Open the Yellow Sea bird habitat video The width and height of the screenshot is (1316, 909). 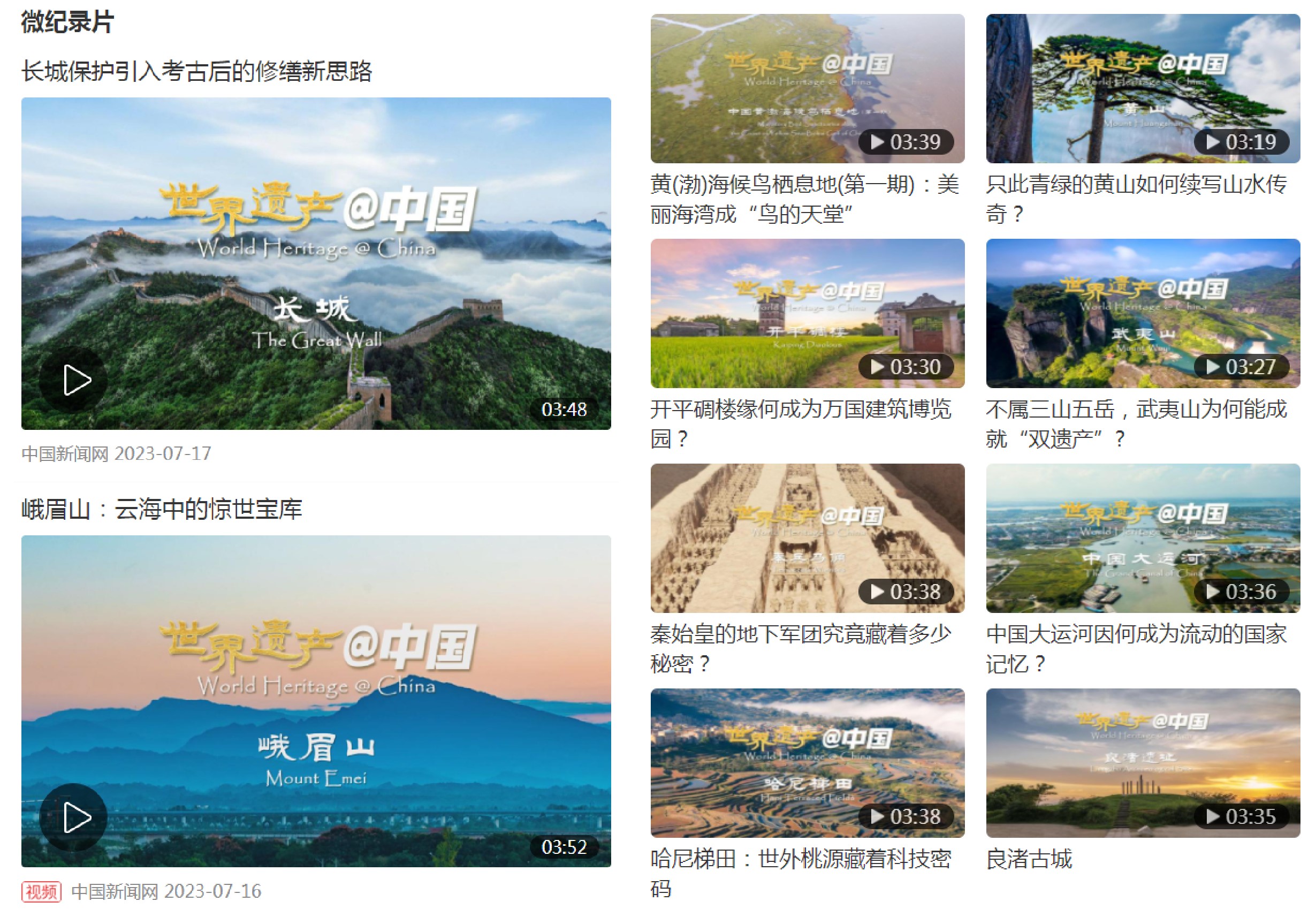point(807,88)
